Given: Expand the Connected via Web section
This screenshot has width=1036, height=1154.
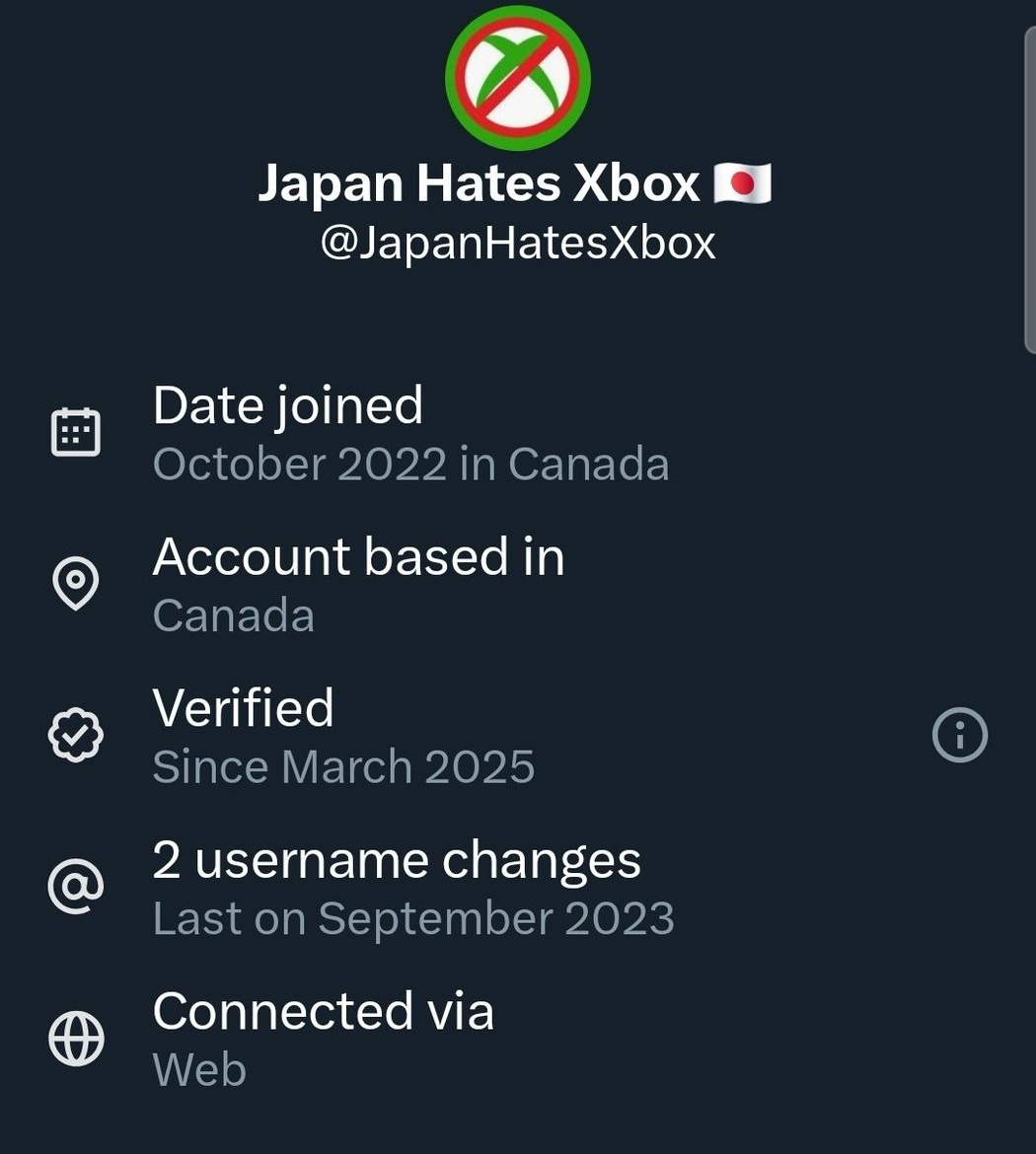Looking at the screenshot, I should 323,1011.
